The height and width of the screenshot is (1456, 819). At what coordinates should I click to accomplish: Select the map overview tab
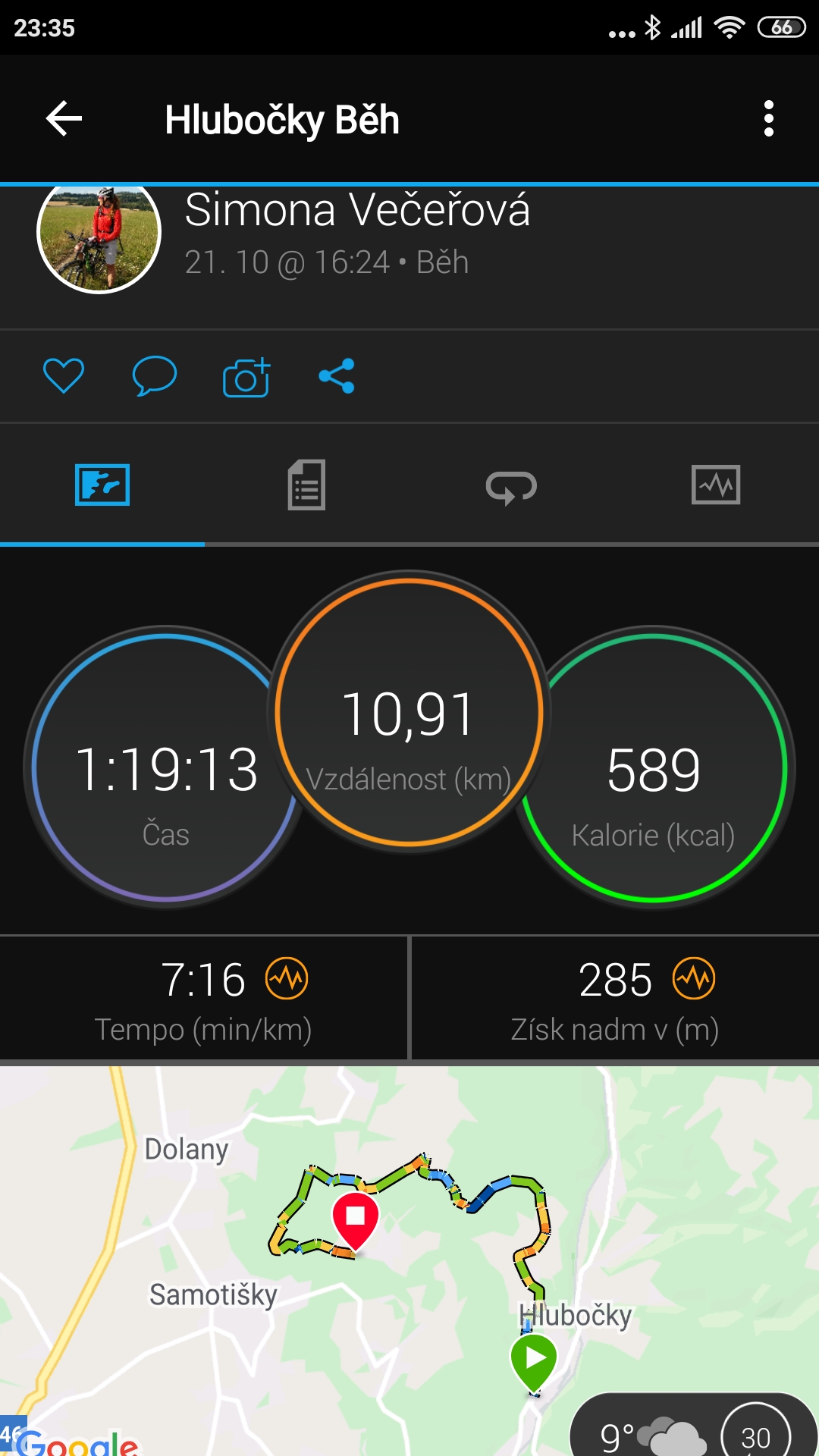click(x=102, y=485)
